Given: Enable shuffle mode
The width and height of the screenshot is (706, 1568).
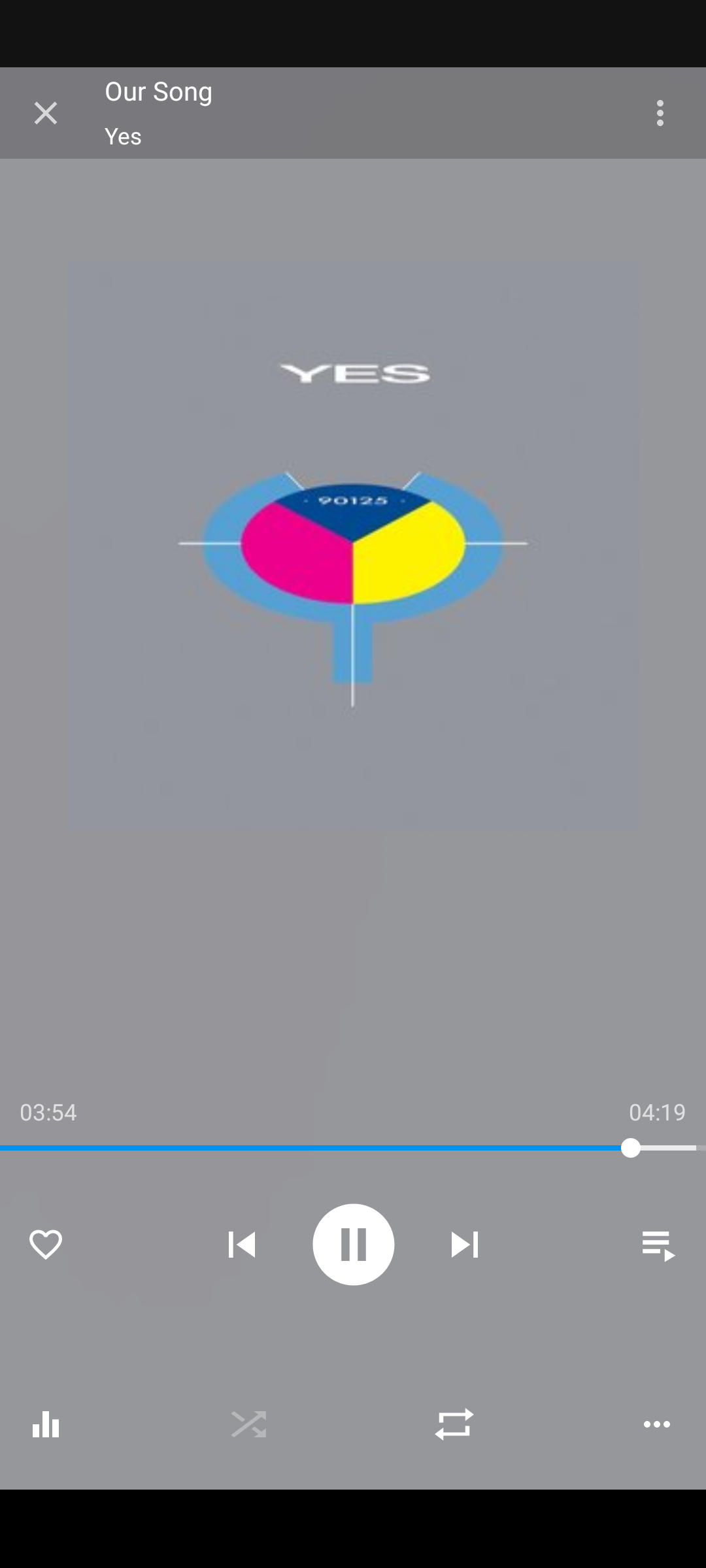Looking at the screenshot, I should 248,1424.
